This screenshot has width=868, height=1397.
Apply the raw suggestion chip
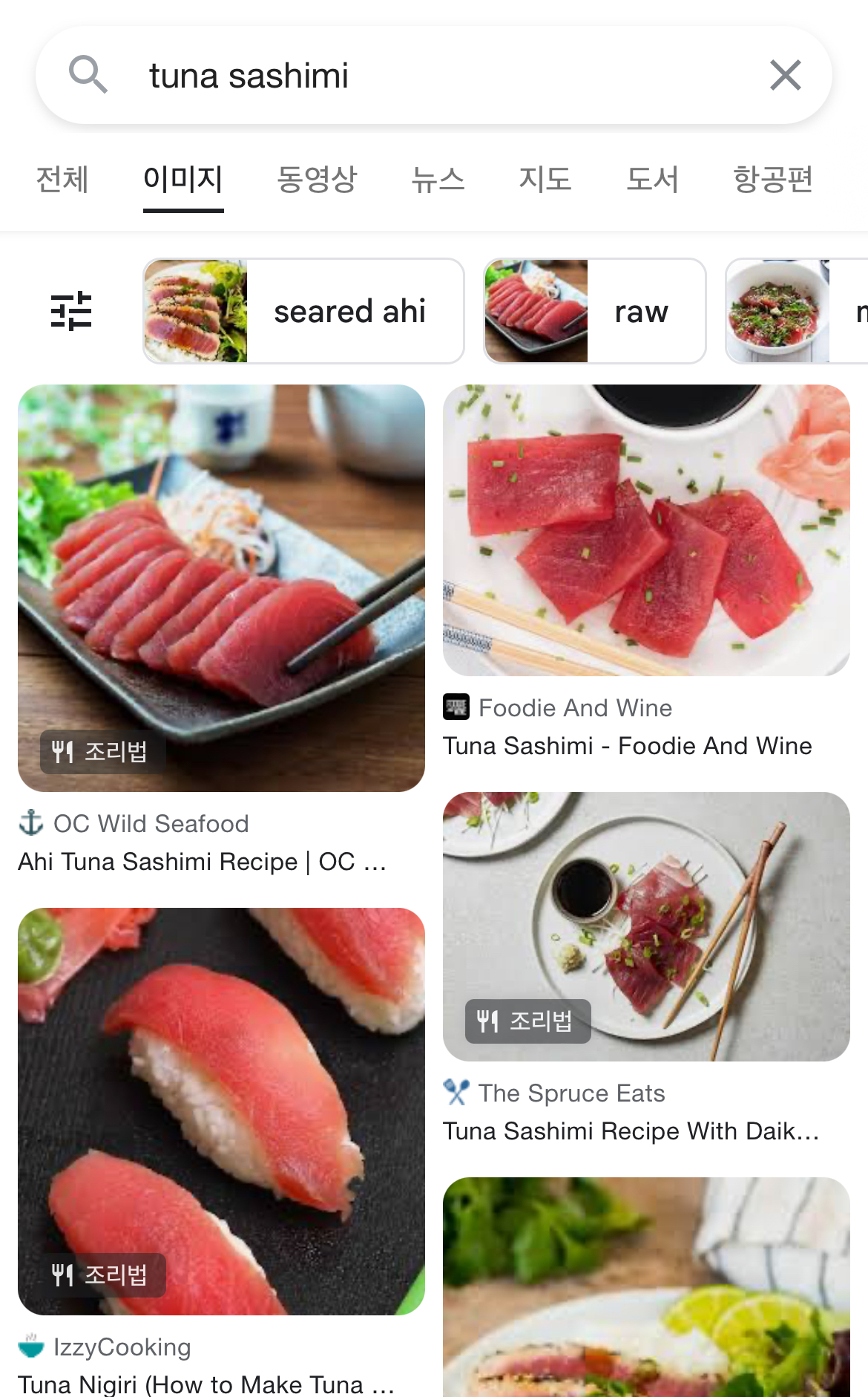tap(594, 311)
